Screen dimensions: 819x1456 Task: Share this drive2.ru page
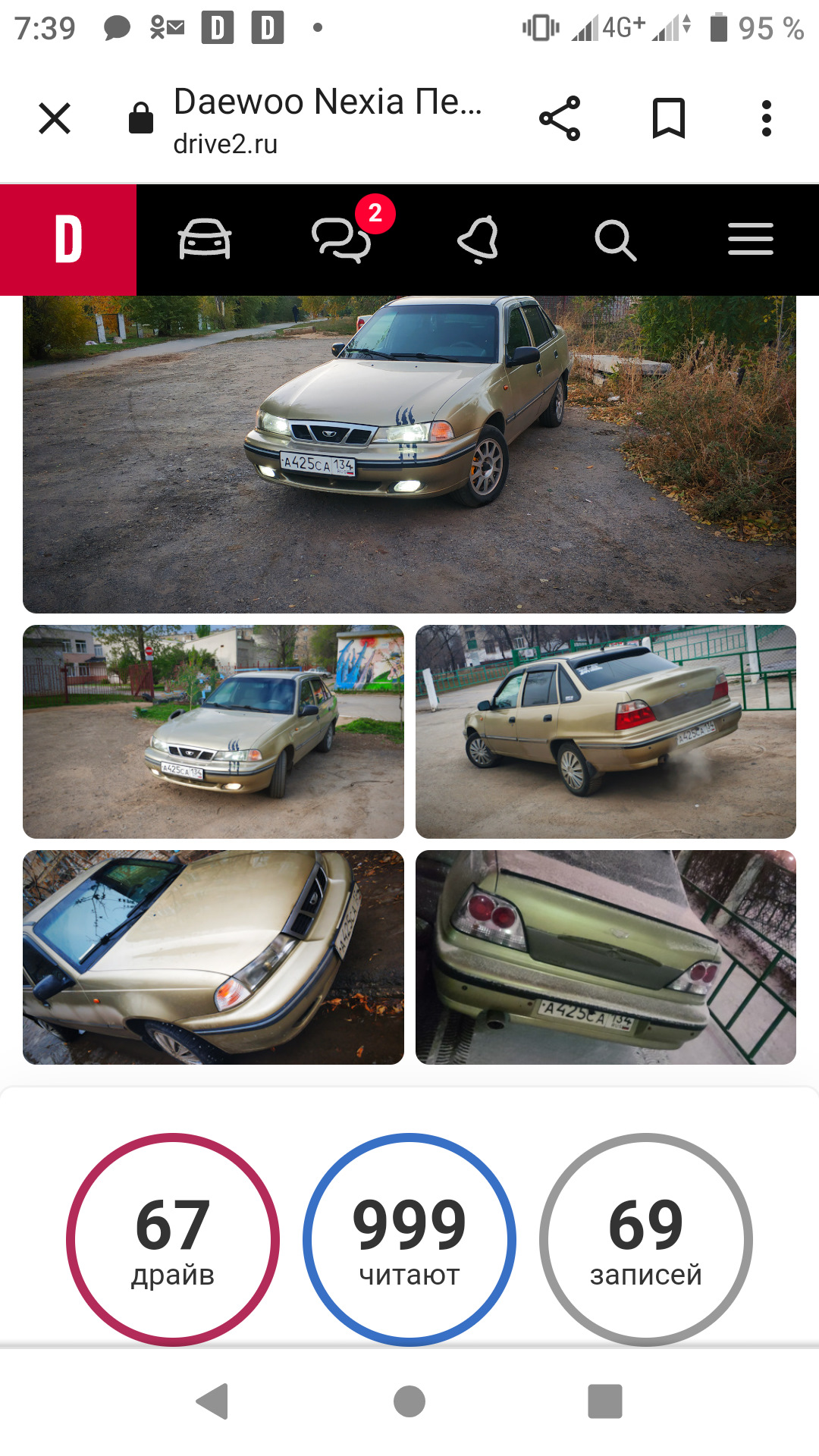tap(560, 118)
